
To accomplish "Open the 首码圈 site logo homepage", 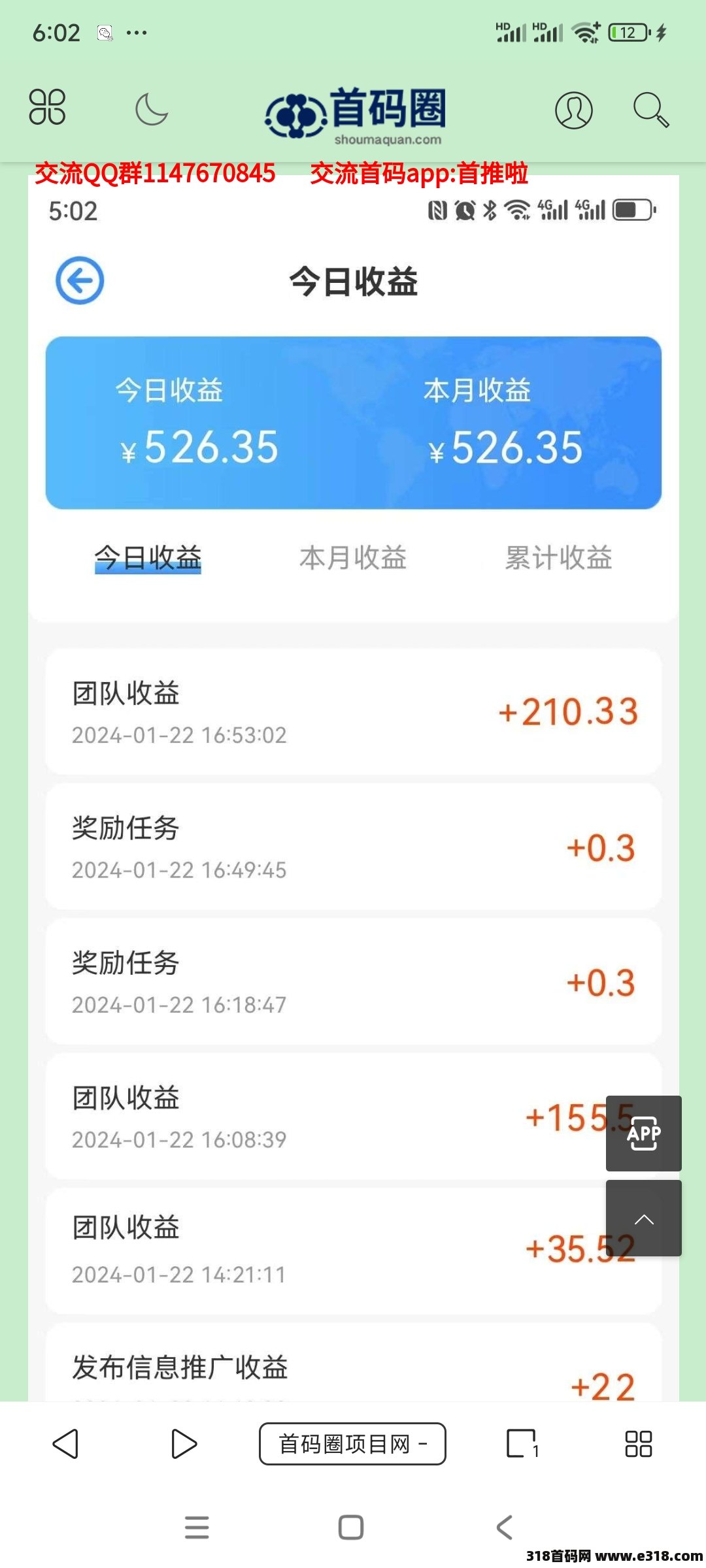I will click(x=356, y=115).
